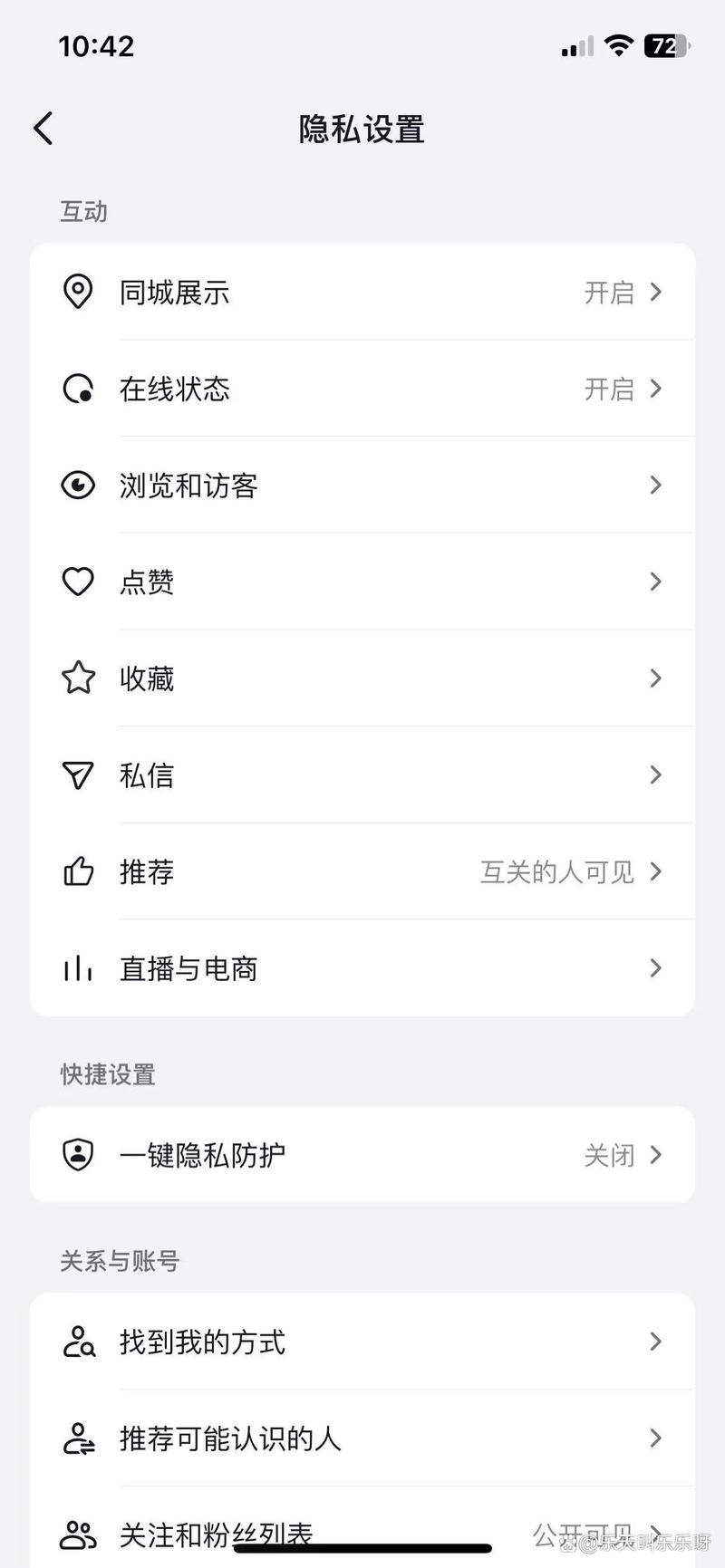Tap the back arrow button
This screenshot has height=1568, width=725.
[x=43, y=128]
